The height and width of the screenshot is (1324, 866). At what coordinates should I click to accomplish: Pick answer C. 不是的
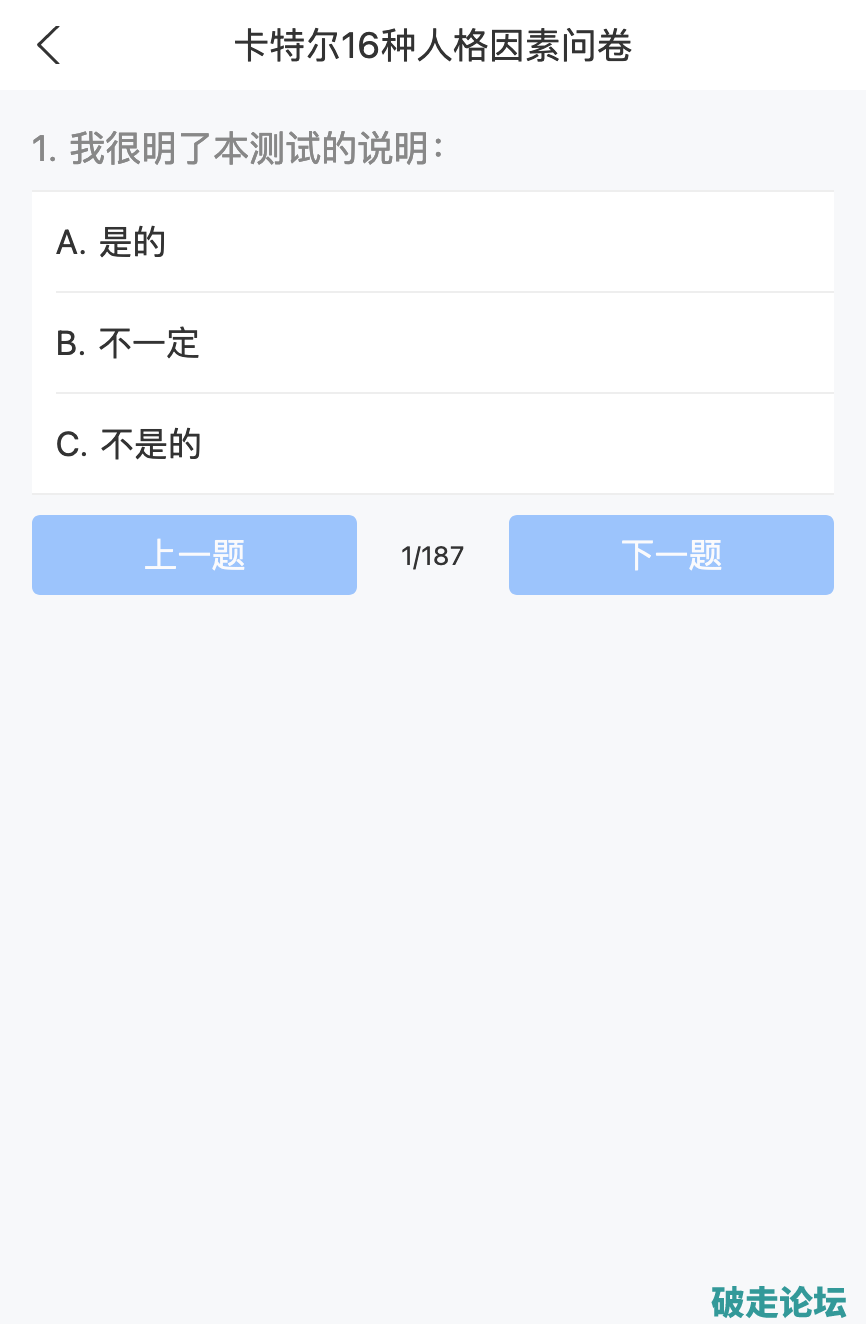click(x=432, y=444)
